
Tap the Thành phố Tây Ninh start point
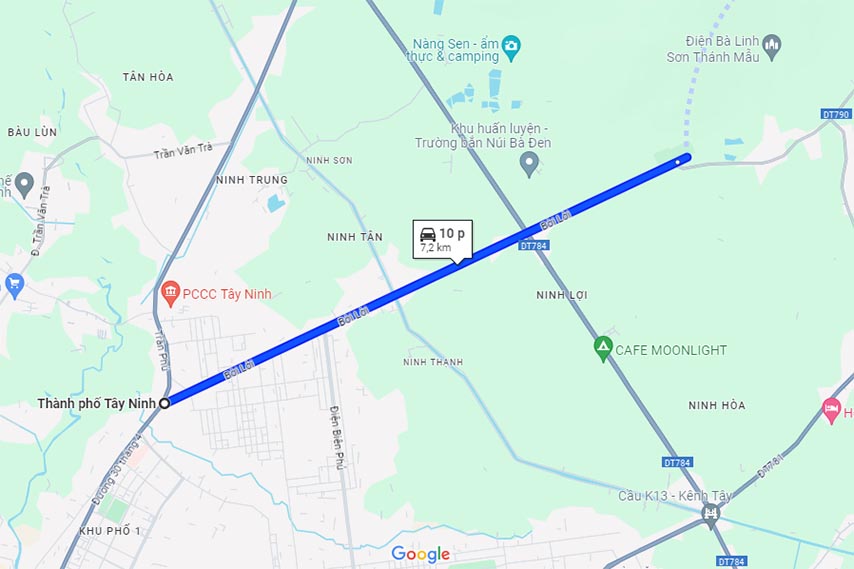pos(165,403)
